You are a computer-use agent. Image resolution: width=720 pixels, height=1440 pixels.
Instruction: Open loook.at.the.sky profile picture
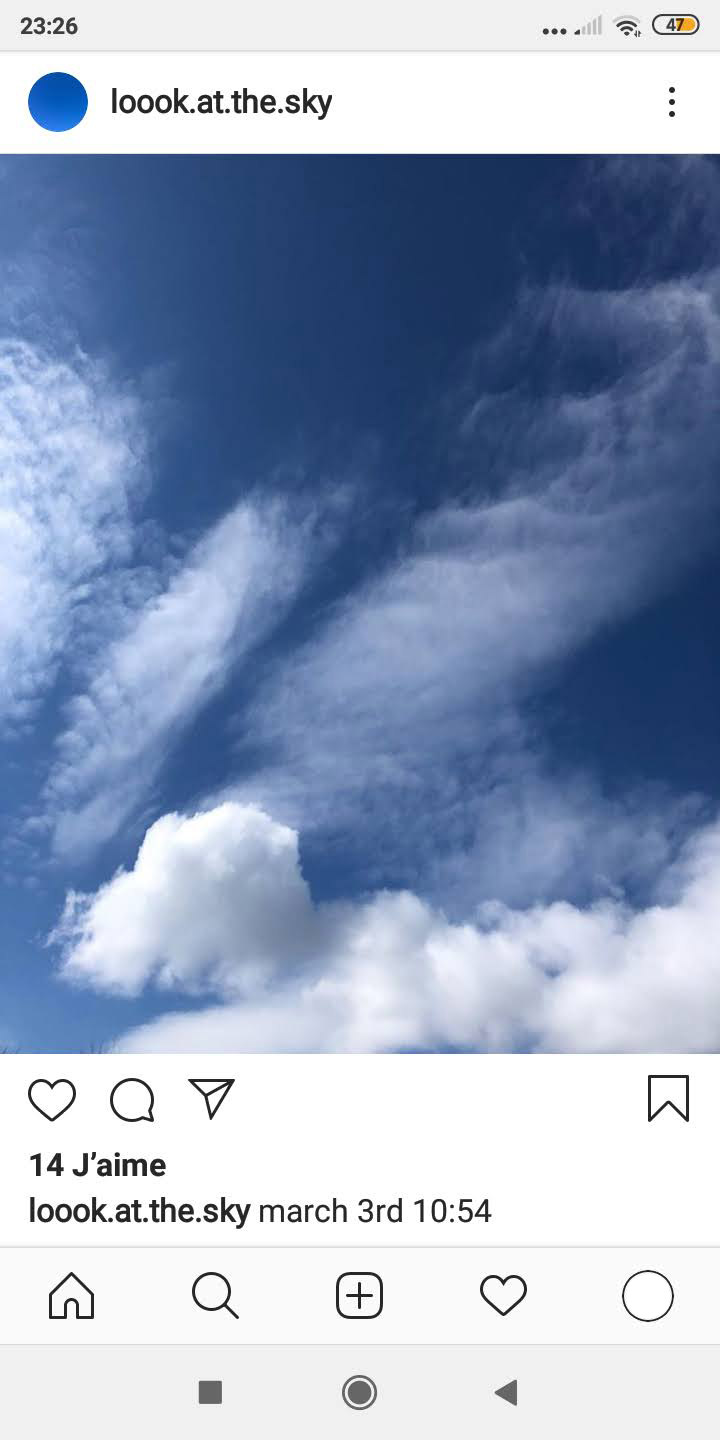tap(58, 102)
